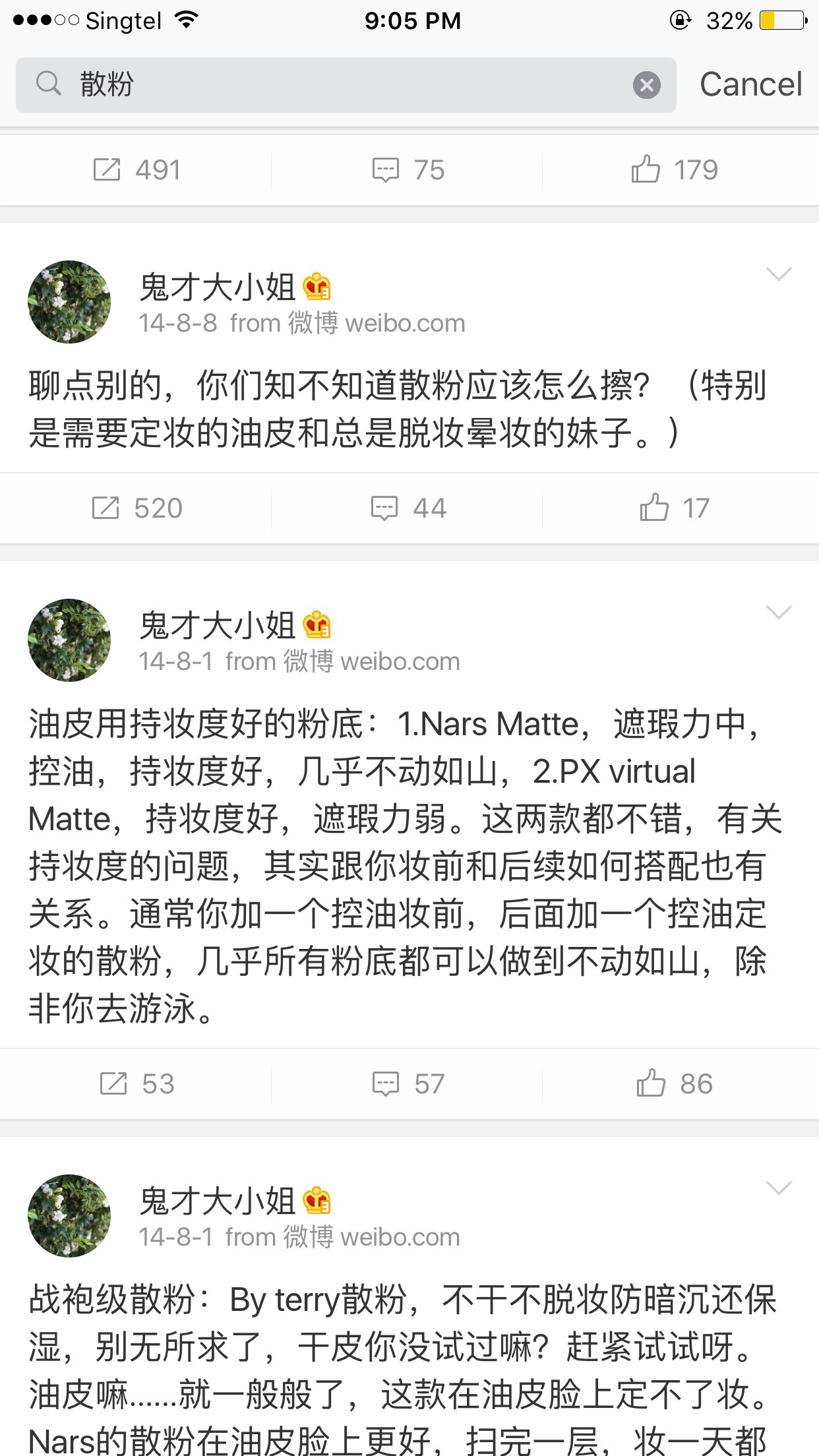
Task: Repost the post with 520 reposts
Action: click(x=136, y=508)
